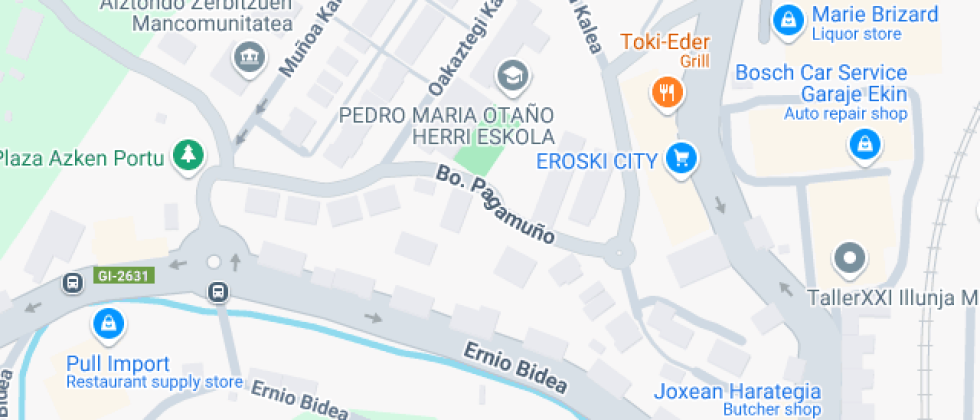Tap the bus stop left of GI-2631
This screenshot has width=980, height=420.
[x=73, y=283]
